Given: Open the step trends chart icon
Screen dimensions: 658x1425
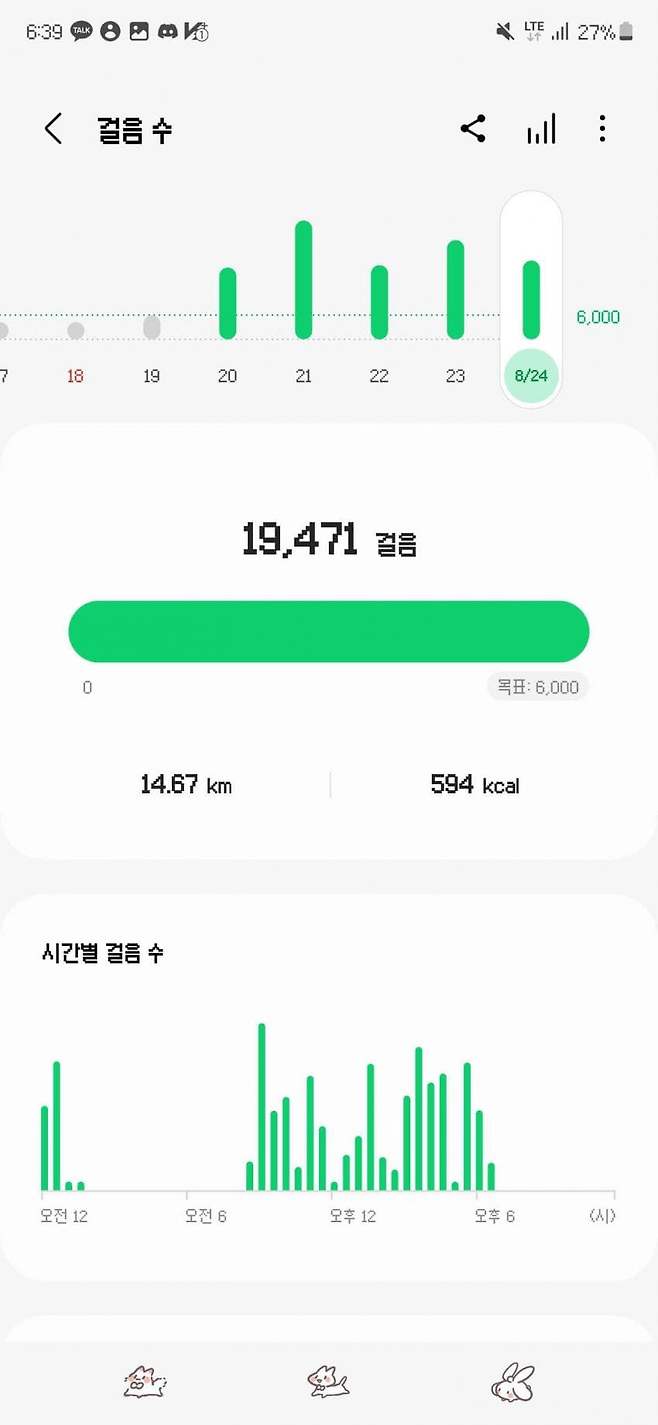Looking at the screenshot, I should [541, 129].
